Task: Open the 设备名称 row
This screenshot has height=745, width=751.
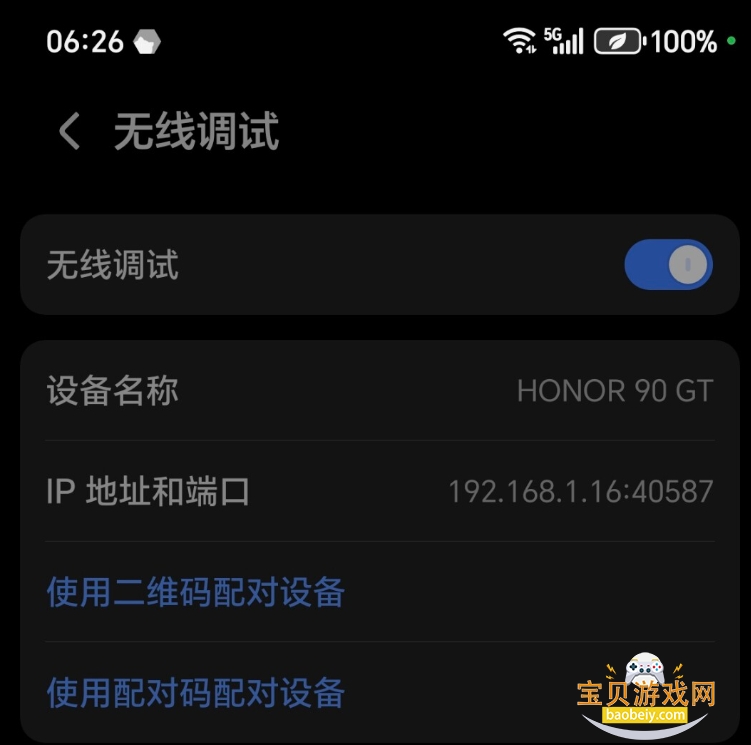Action: 380,390
